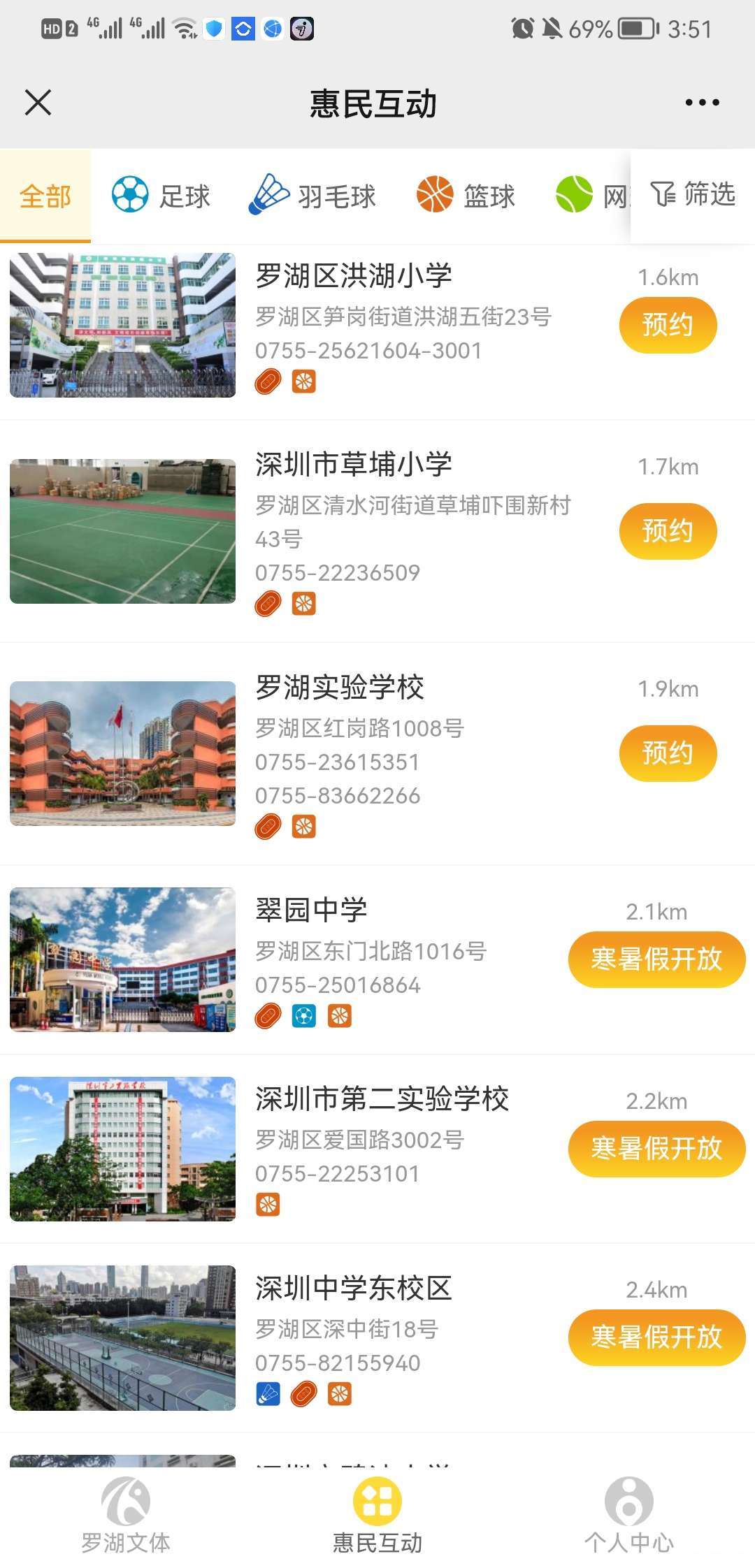This screenshot has height=1568, width=755.
Task: Open 罗湖区洪湖小学 venue photo
Action: coord(123,326)
